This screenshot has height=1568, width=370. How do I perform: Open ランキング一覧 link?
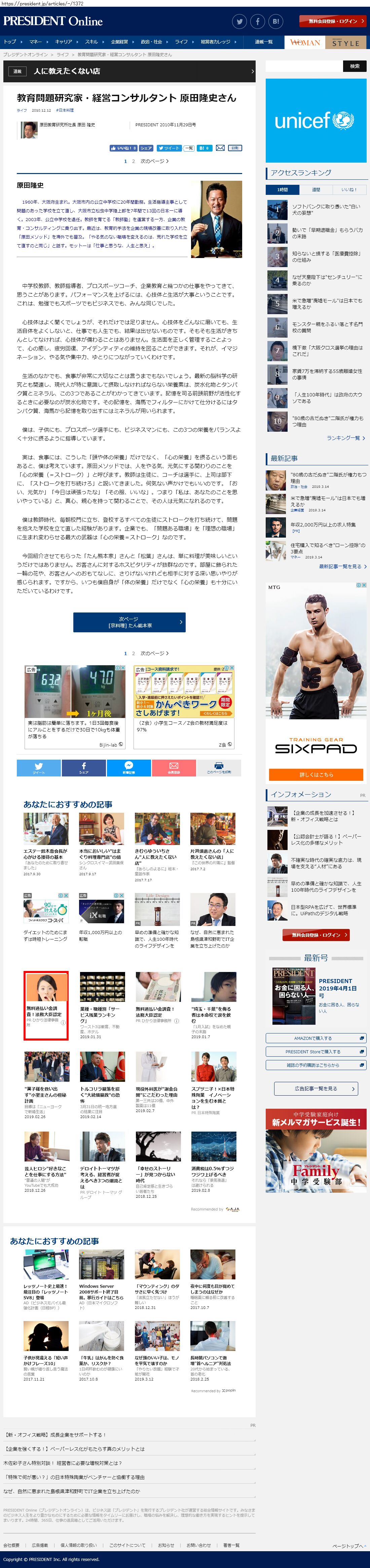[346, 438]
